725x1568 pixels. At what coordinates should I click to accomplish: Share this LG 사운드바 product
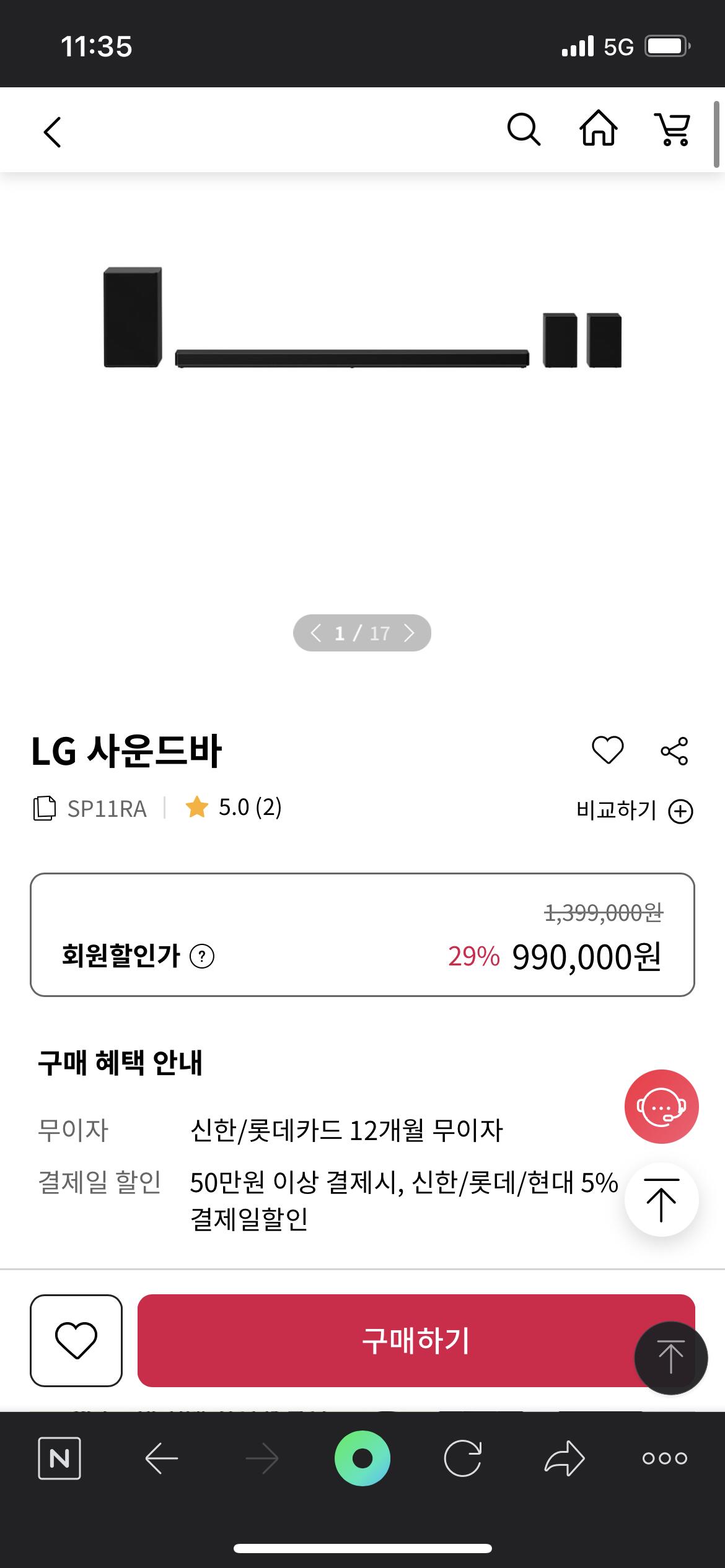(x=674, y=751)
